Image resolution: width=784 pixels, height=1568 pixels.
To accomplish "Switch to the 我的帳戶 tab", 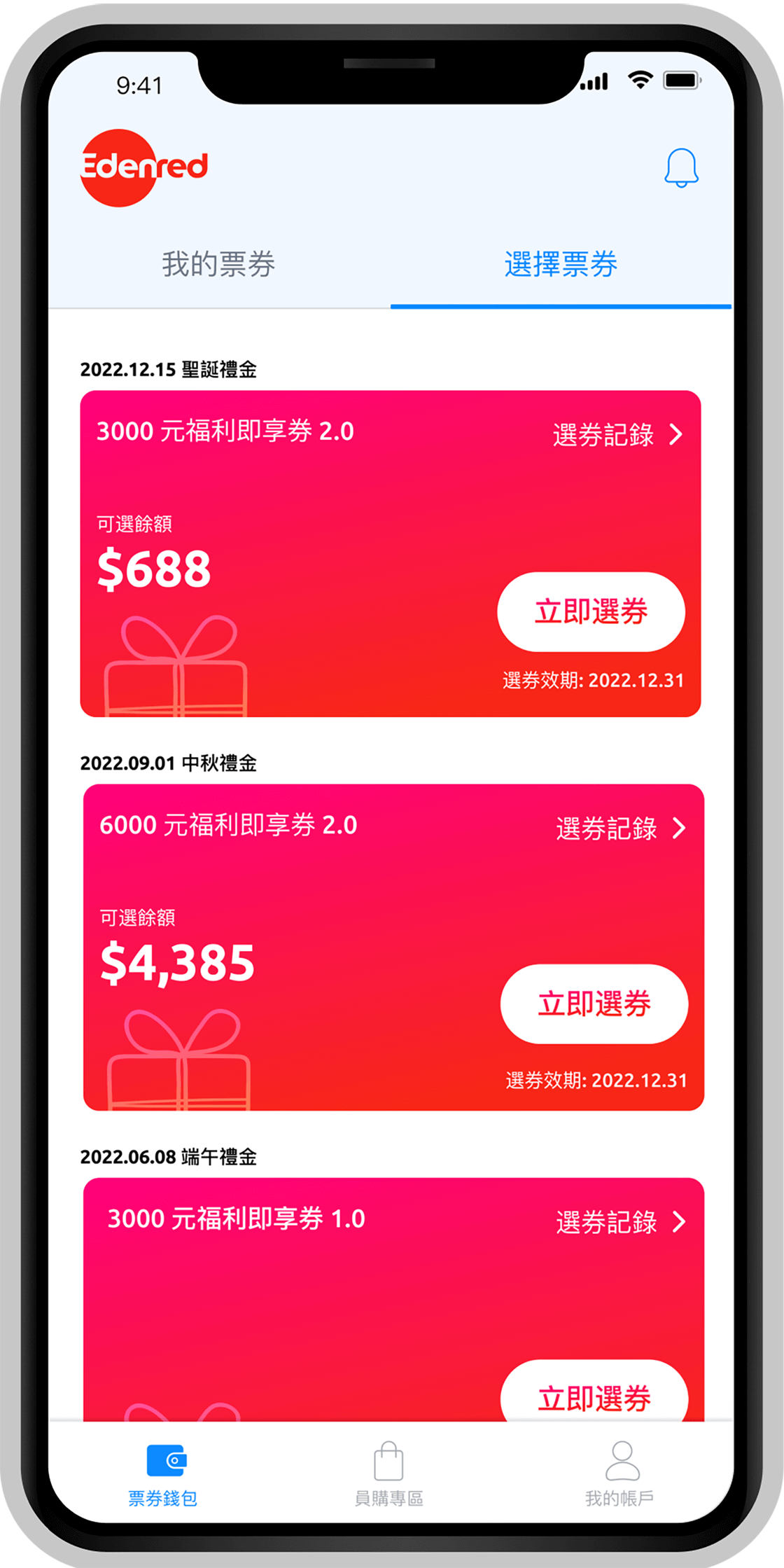I will (620, 1474).
